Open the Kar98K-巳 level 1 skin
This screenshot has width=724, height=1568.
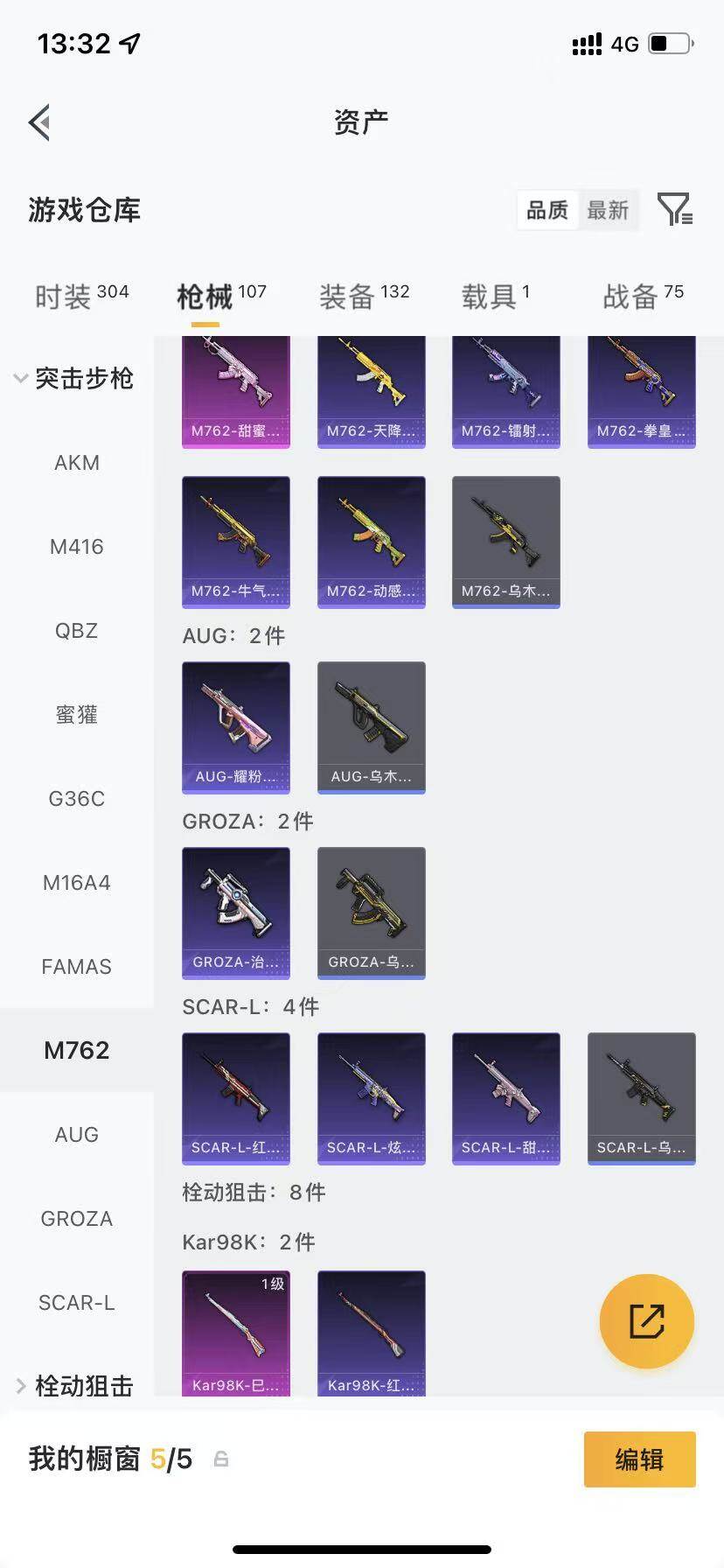click(236, 1333)
